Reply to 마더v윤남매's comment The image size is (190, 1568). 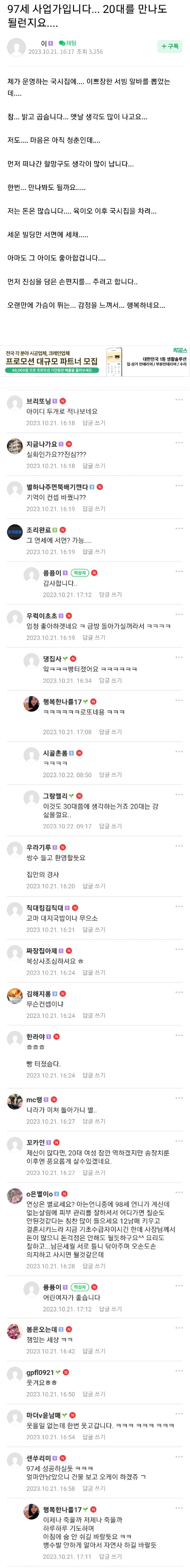click(94, 1436)
